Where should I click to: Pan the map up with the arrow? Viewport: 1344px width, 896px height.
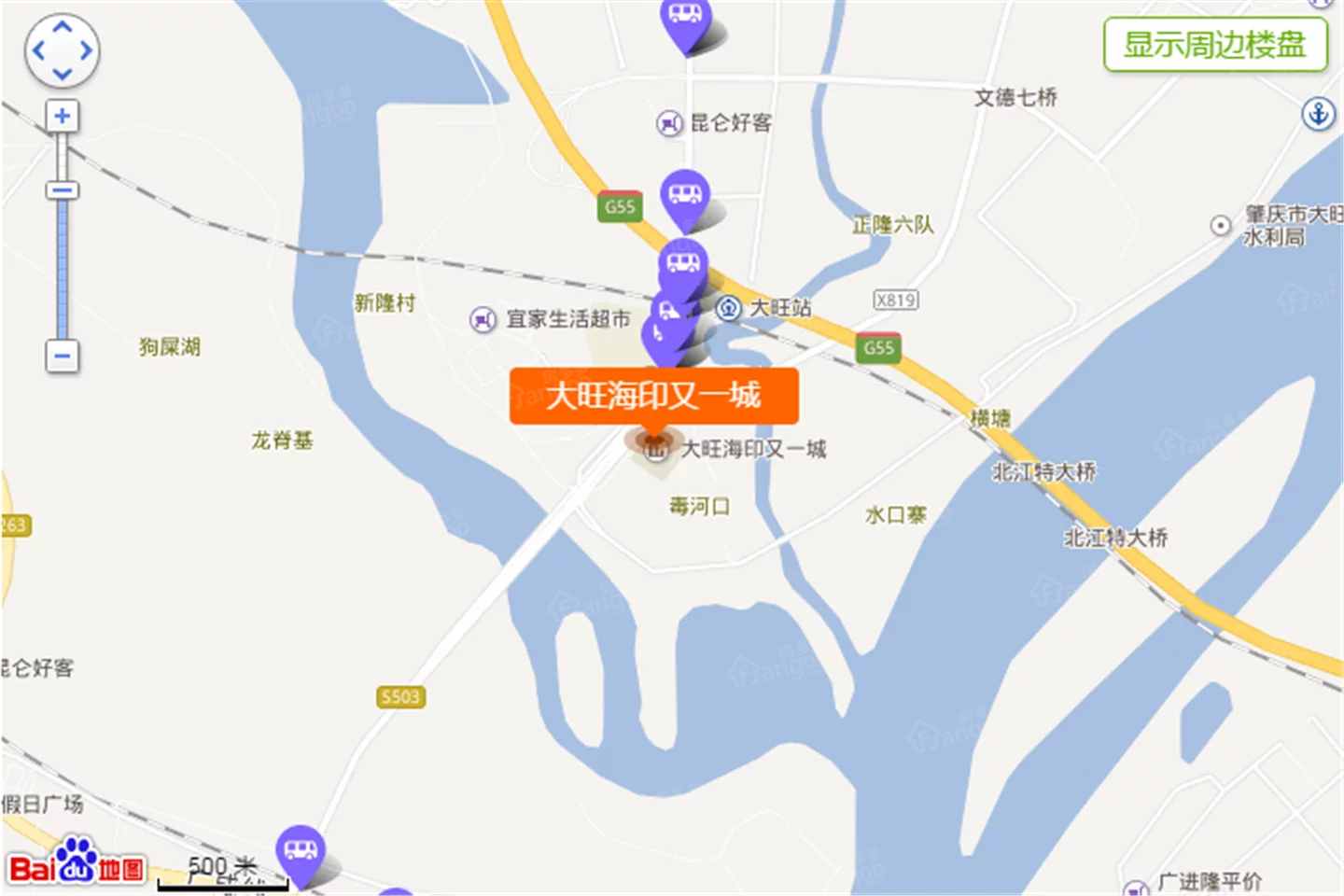coord(62,27)
